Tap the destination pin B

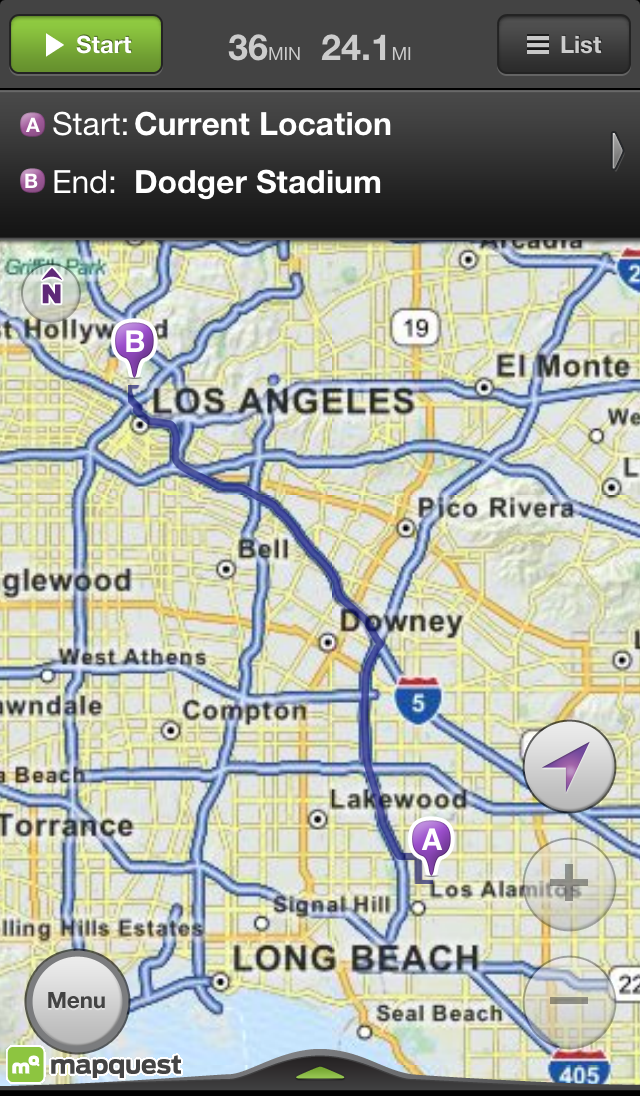tap(134, 345)
